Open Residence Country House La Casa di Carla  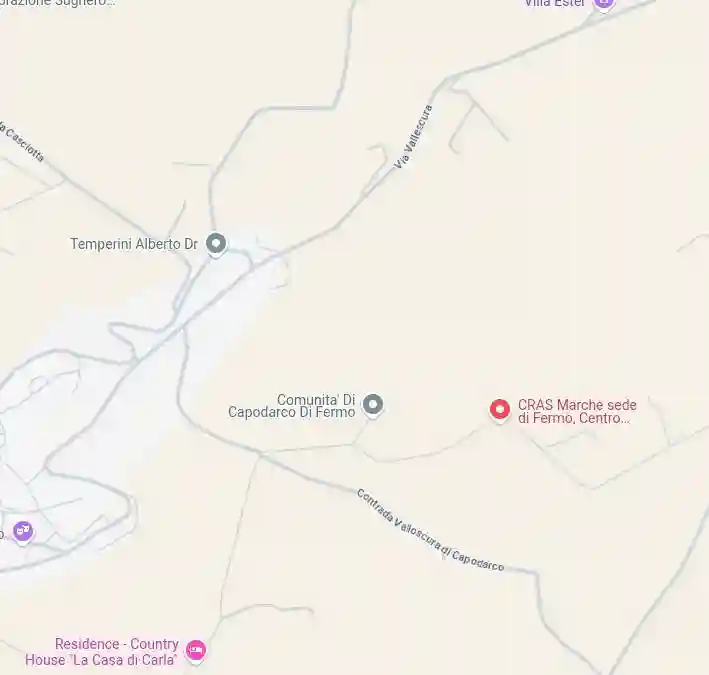(x=196, y=651)
